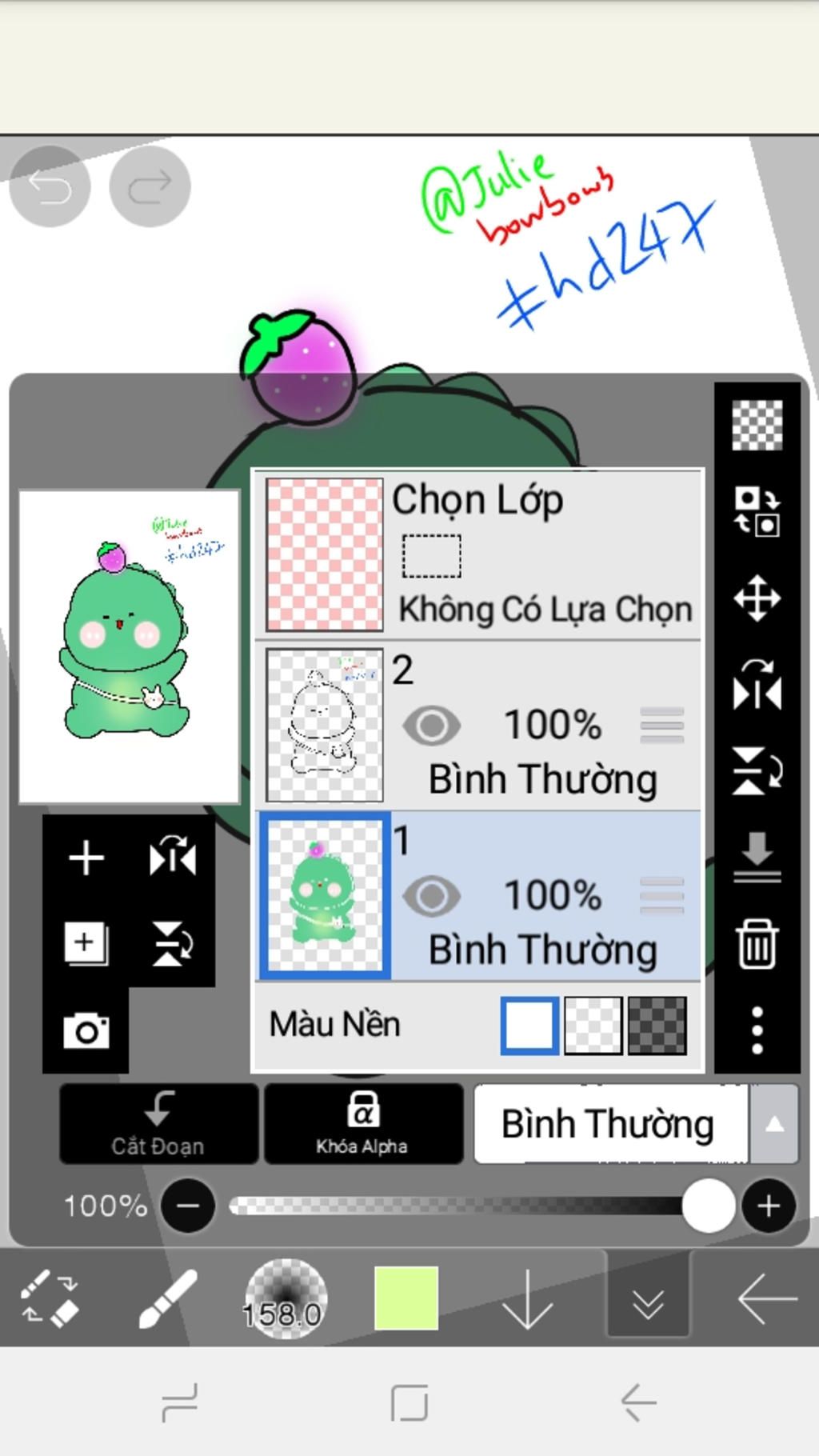This screenshot has height=1456, width=819.
Task: Open the light green color swatch
Action: point(406,1298)
